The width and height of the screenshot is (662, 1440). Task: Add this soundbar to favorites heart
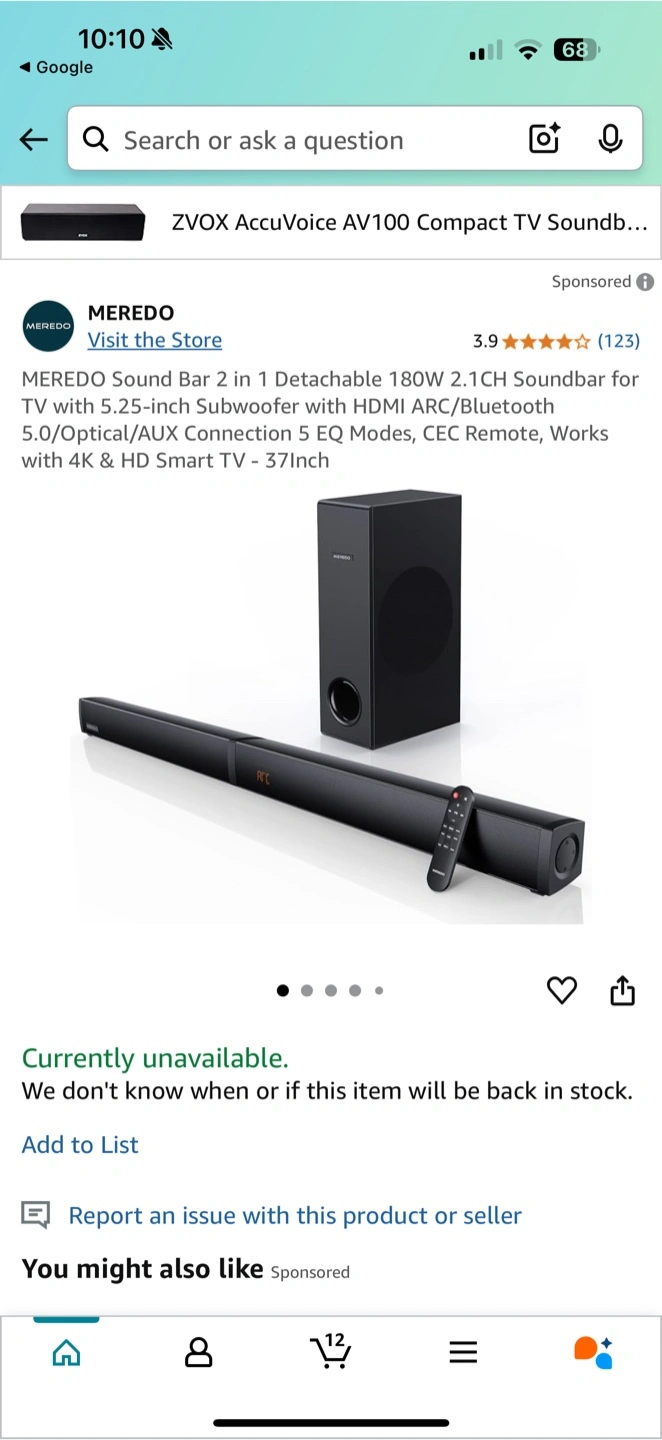click(x=562, y=991)
